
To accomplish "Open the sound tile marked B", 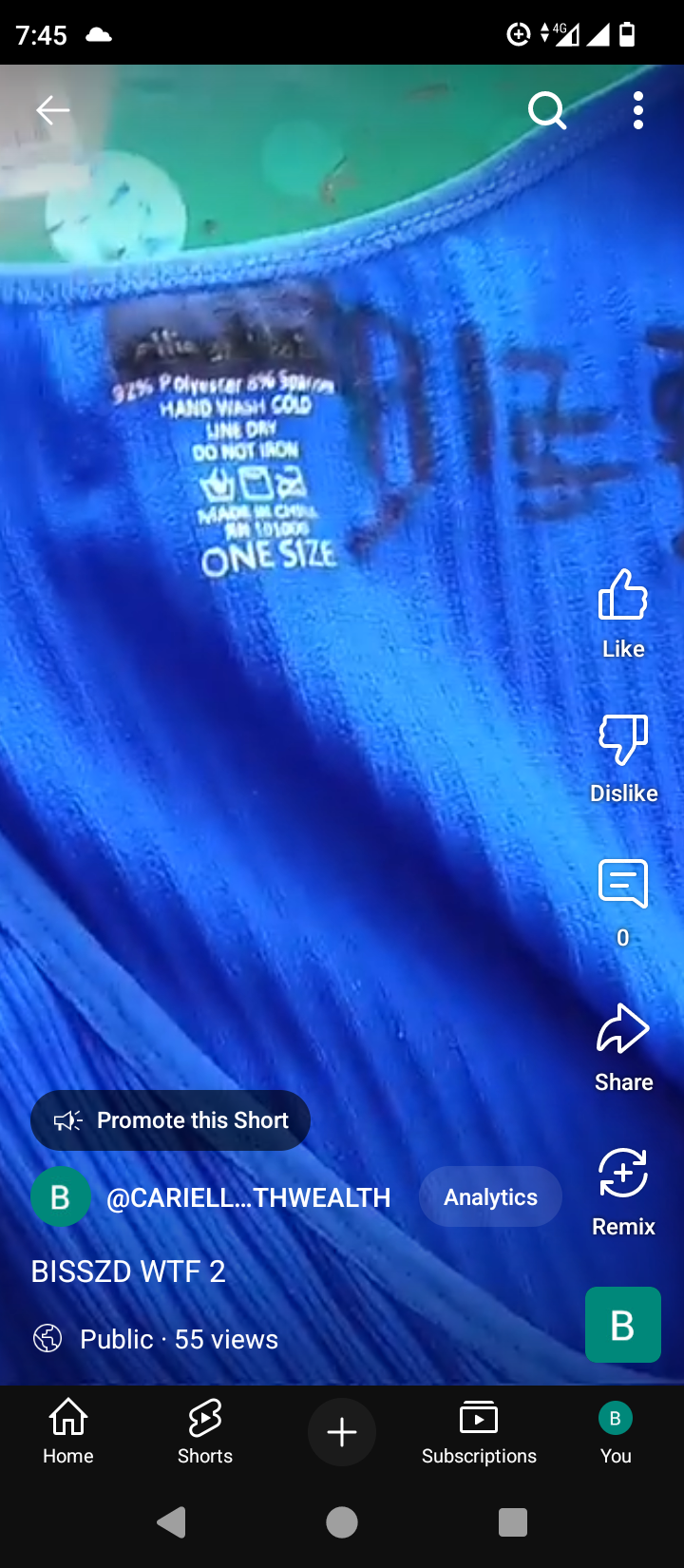I will [x=622, y=1325].
